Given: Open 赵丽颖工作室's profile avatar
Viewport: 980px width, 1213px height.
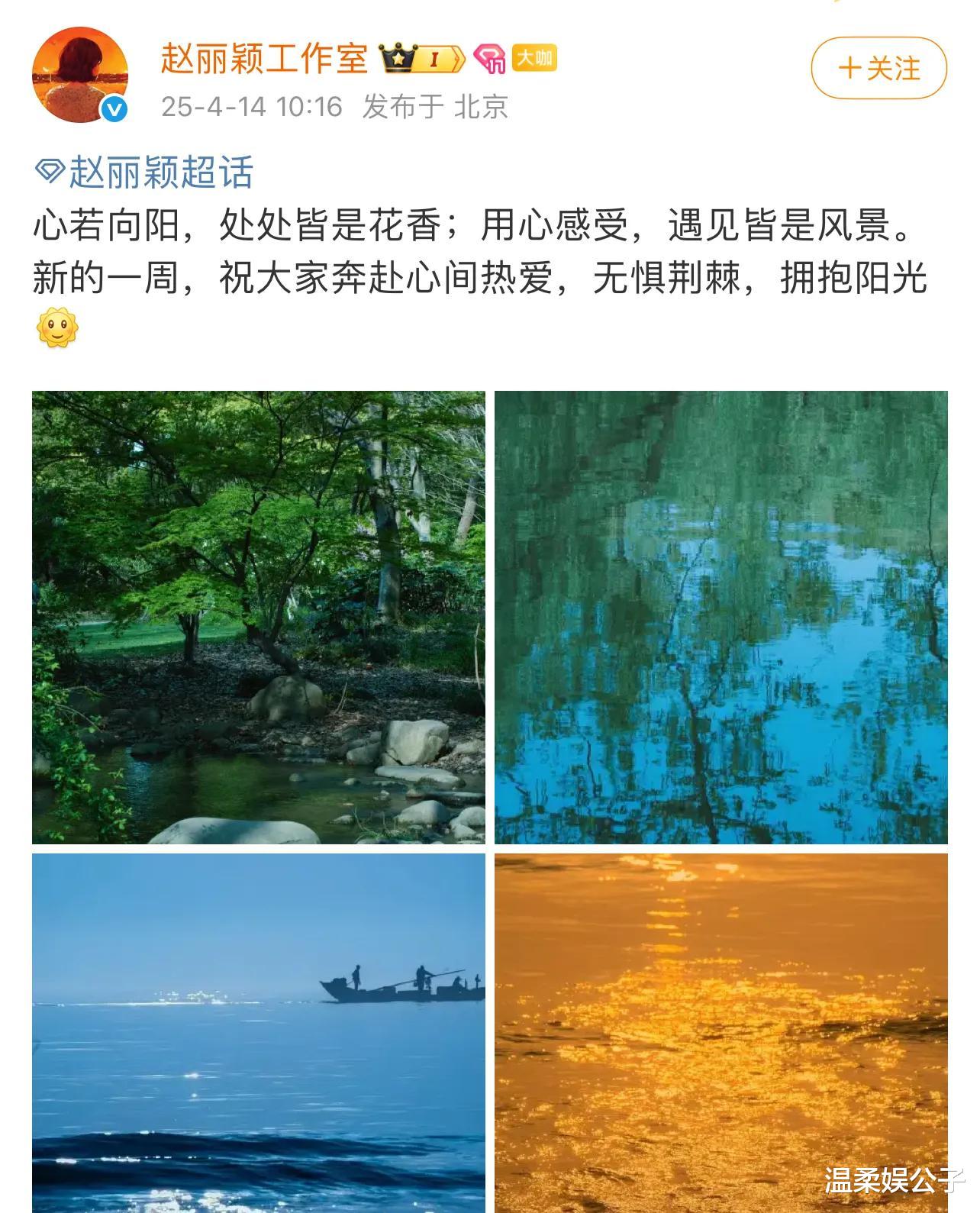Looking at the screenshot, I should 79,75.
